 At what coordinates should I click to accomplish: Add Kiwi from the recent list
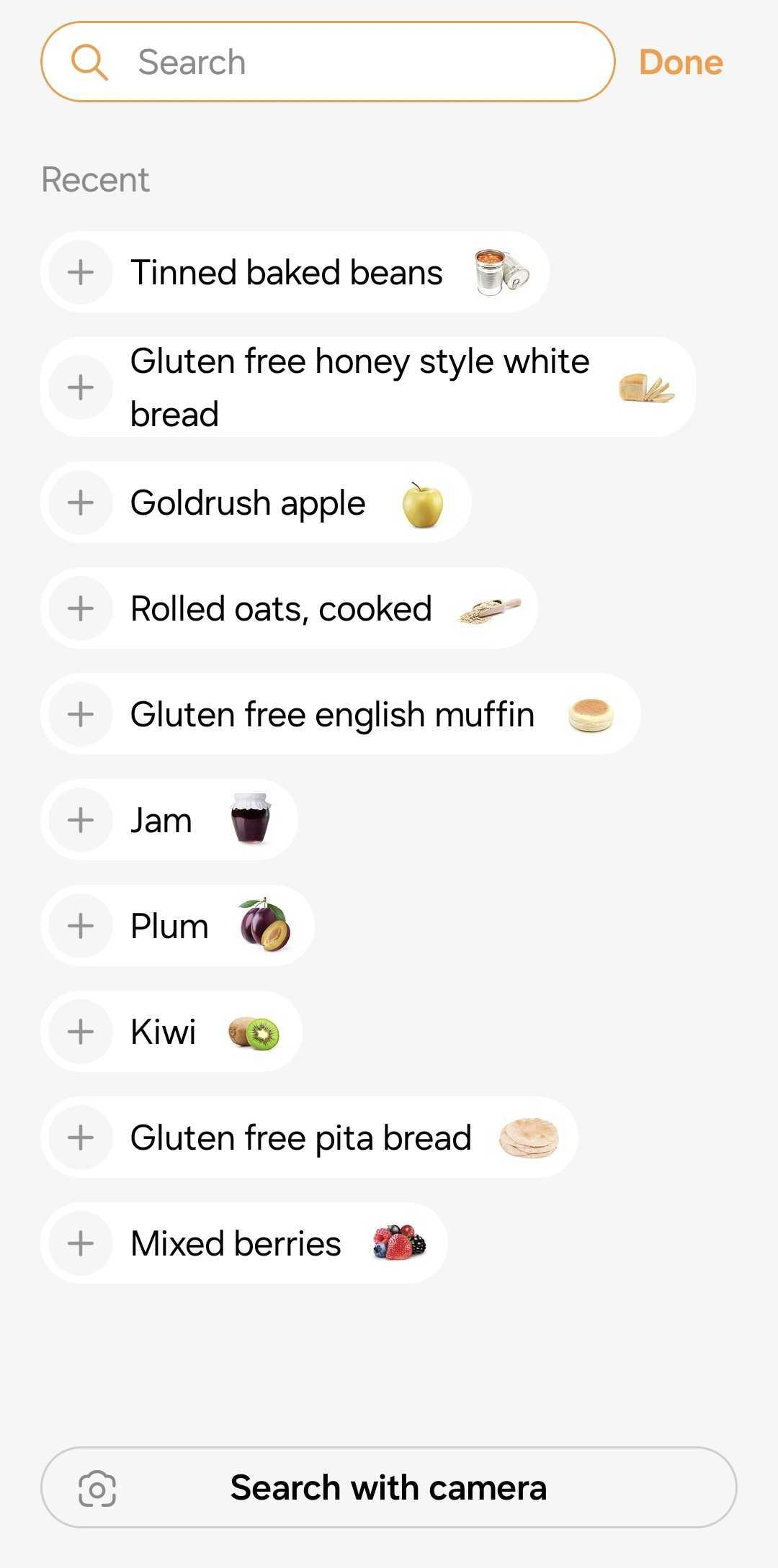click(x=81, y=1032)
